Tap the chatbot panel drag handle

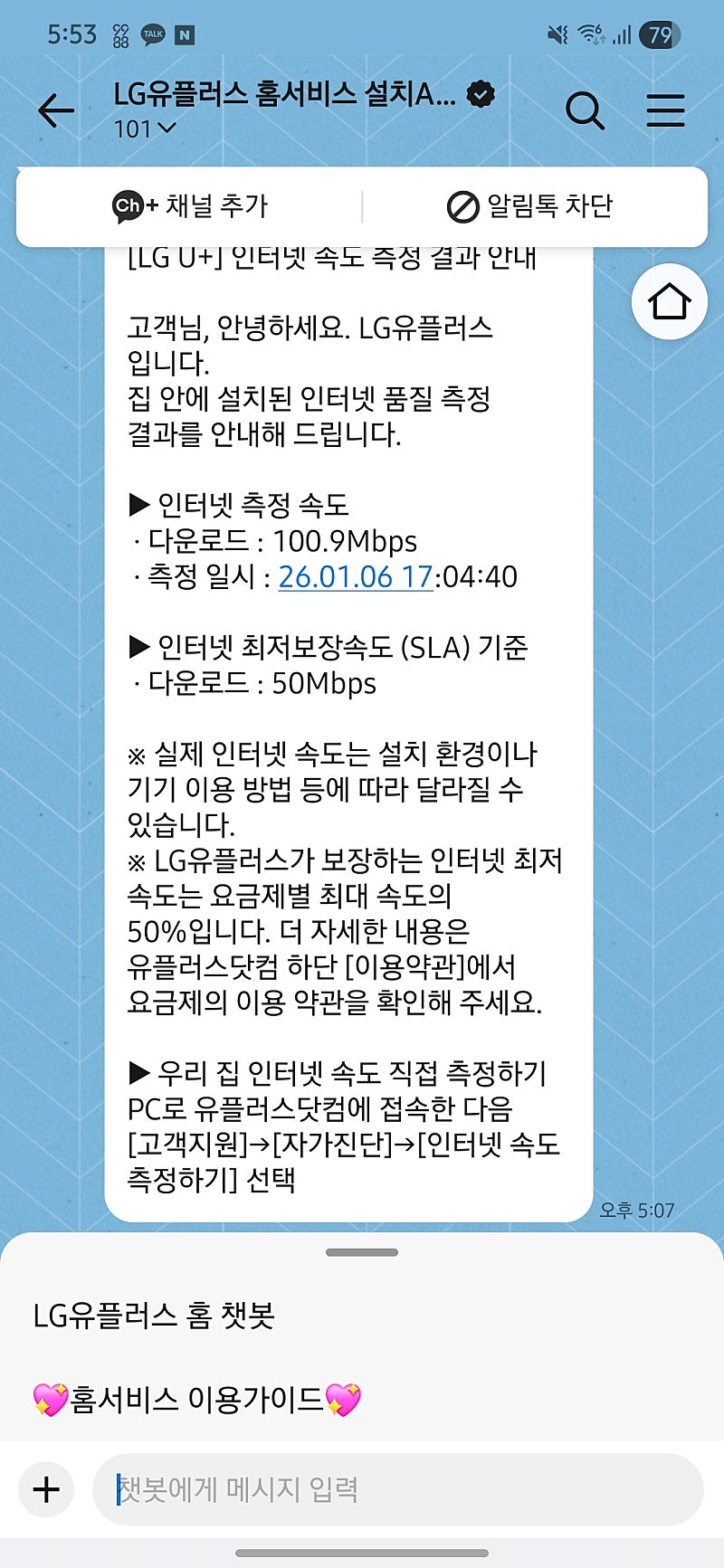[362, 1252]
